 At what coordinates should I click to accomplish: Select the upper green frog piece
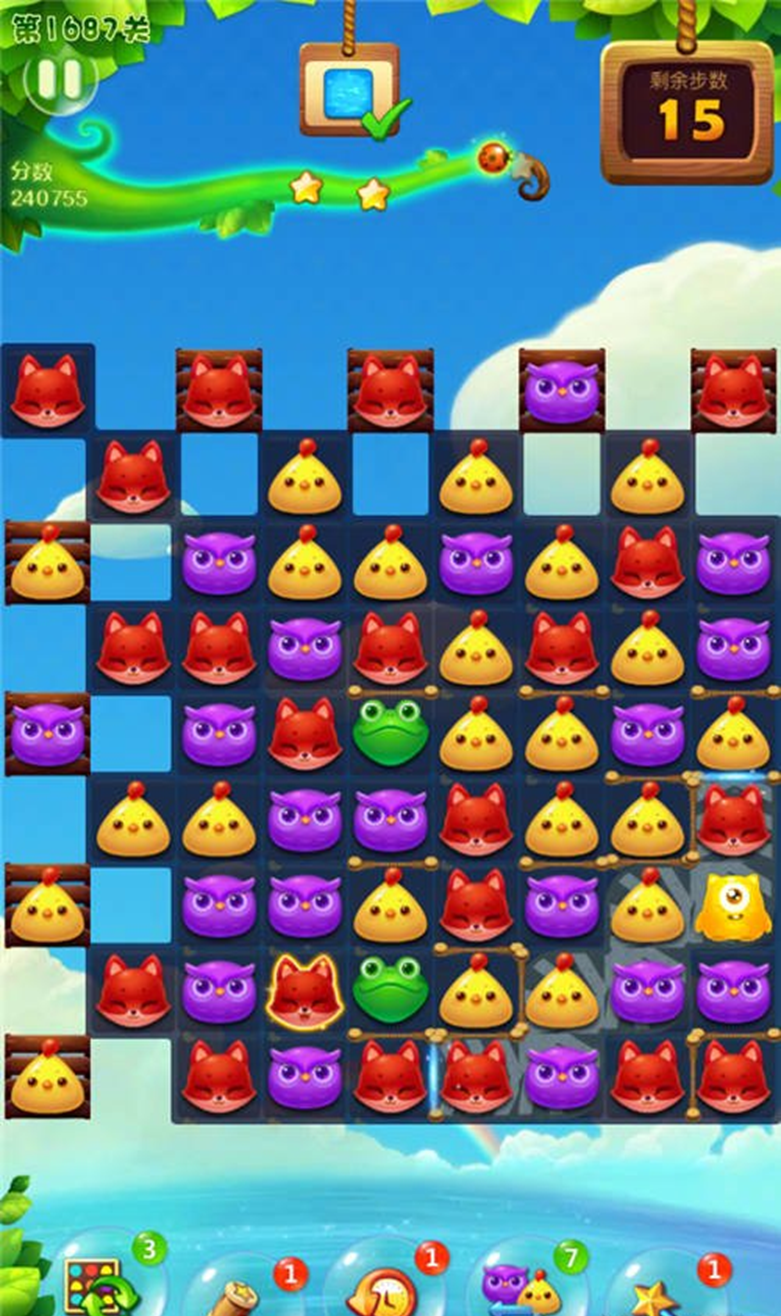[390, 732]
